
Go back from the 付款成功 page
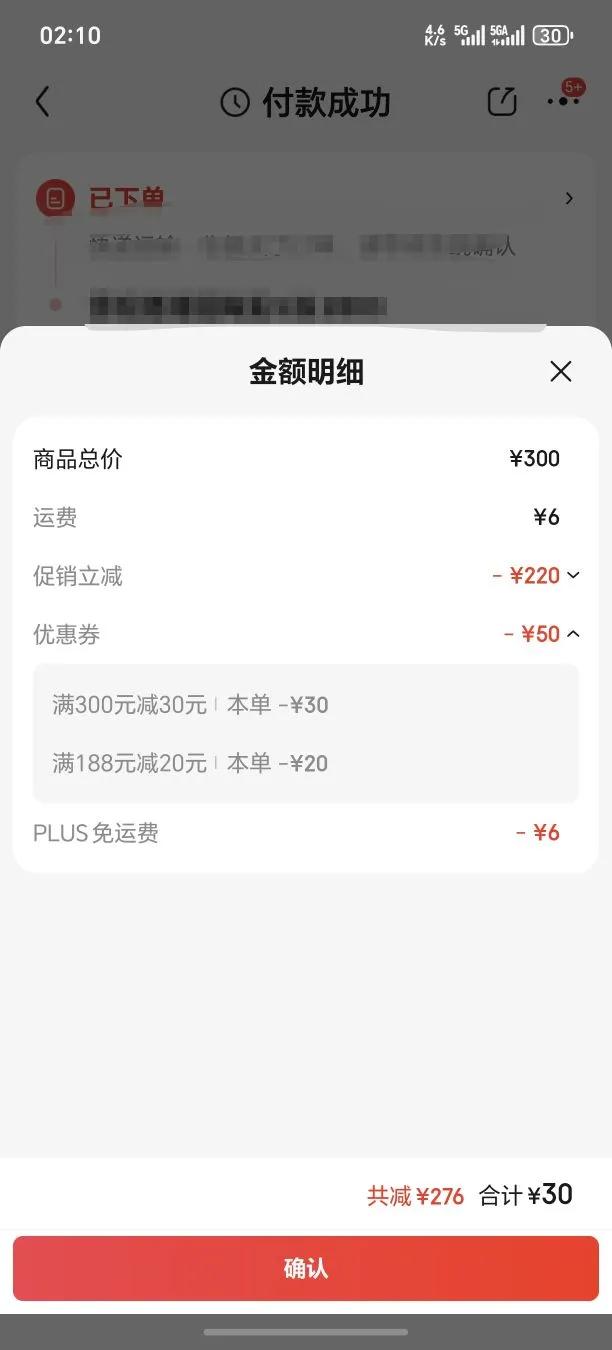tap(42, 102)
